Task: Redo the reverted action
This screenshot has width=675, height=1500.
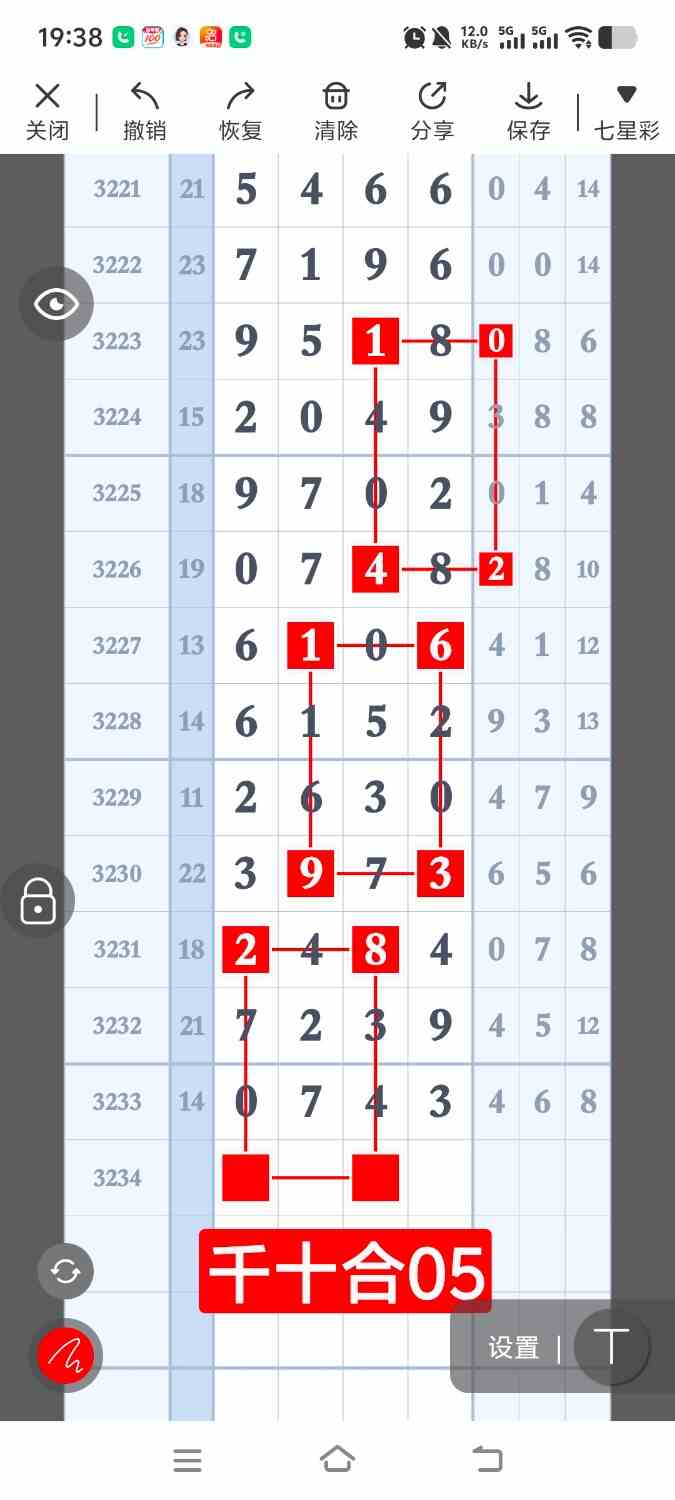Action: [x=240, y=111]
